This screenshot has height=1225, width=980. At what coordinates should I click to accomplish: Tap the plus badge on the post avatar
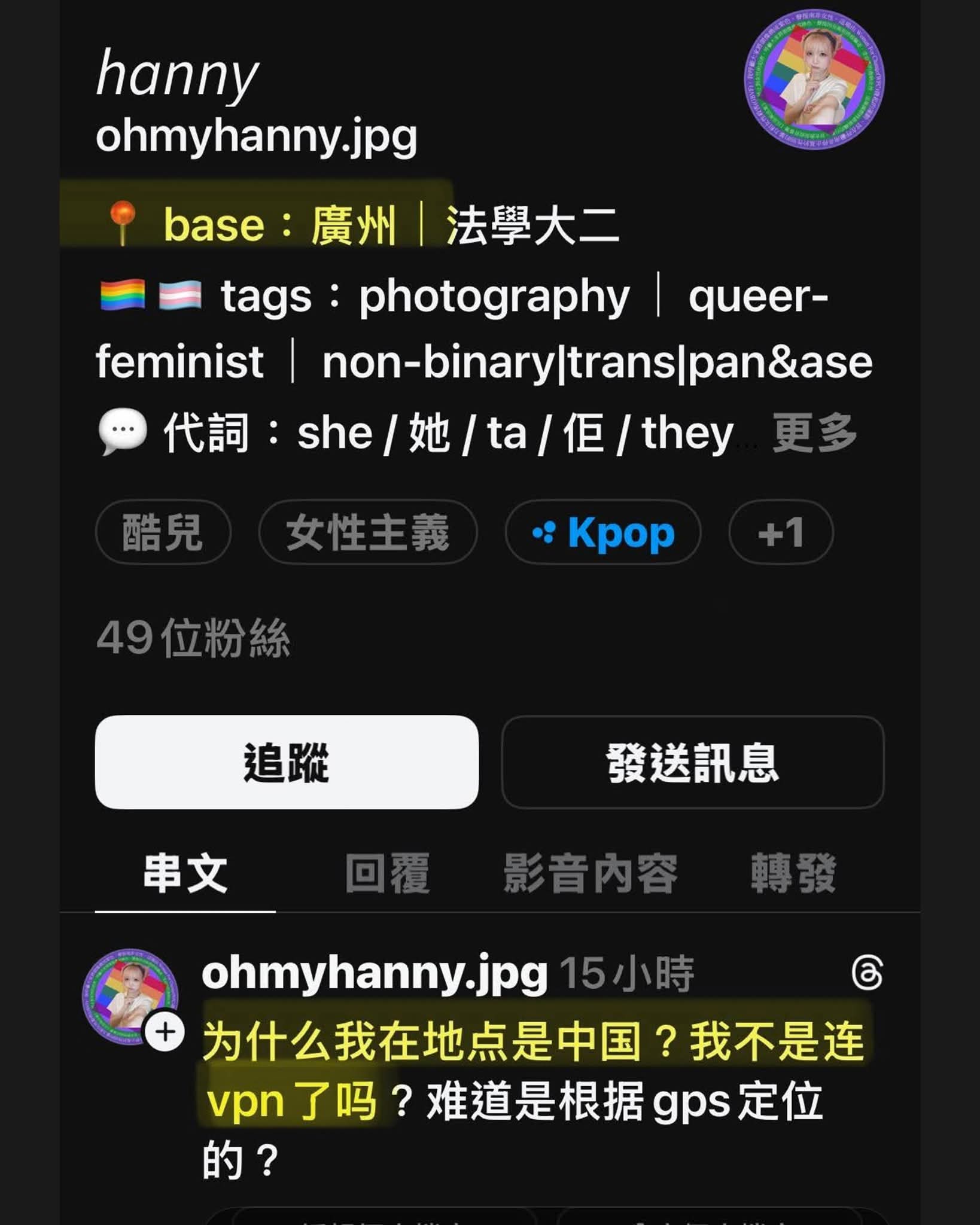pyautogui.click(x=165, y=1032)
